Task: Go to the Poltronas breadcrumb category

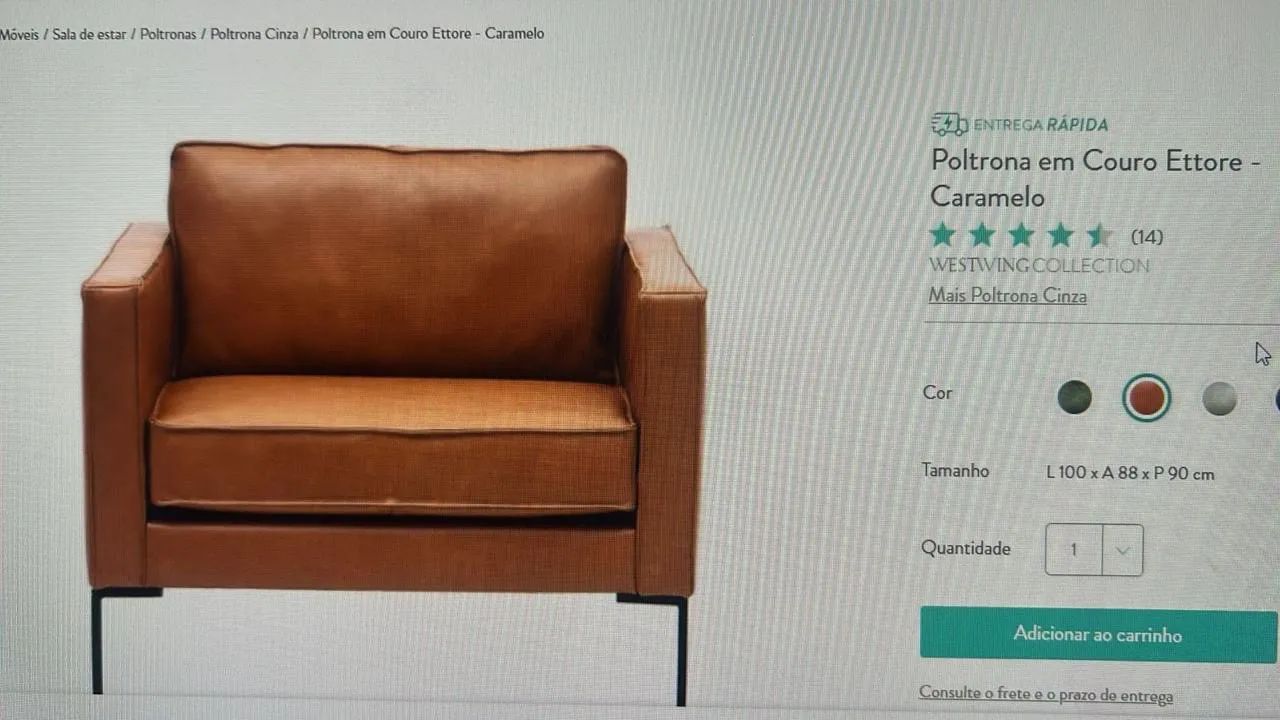Action: 168,34
